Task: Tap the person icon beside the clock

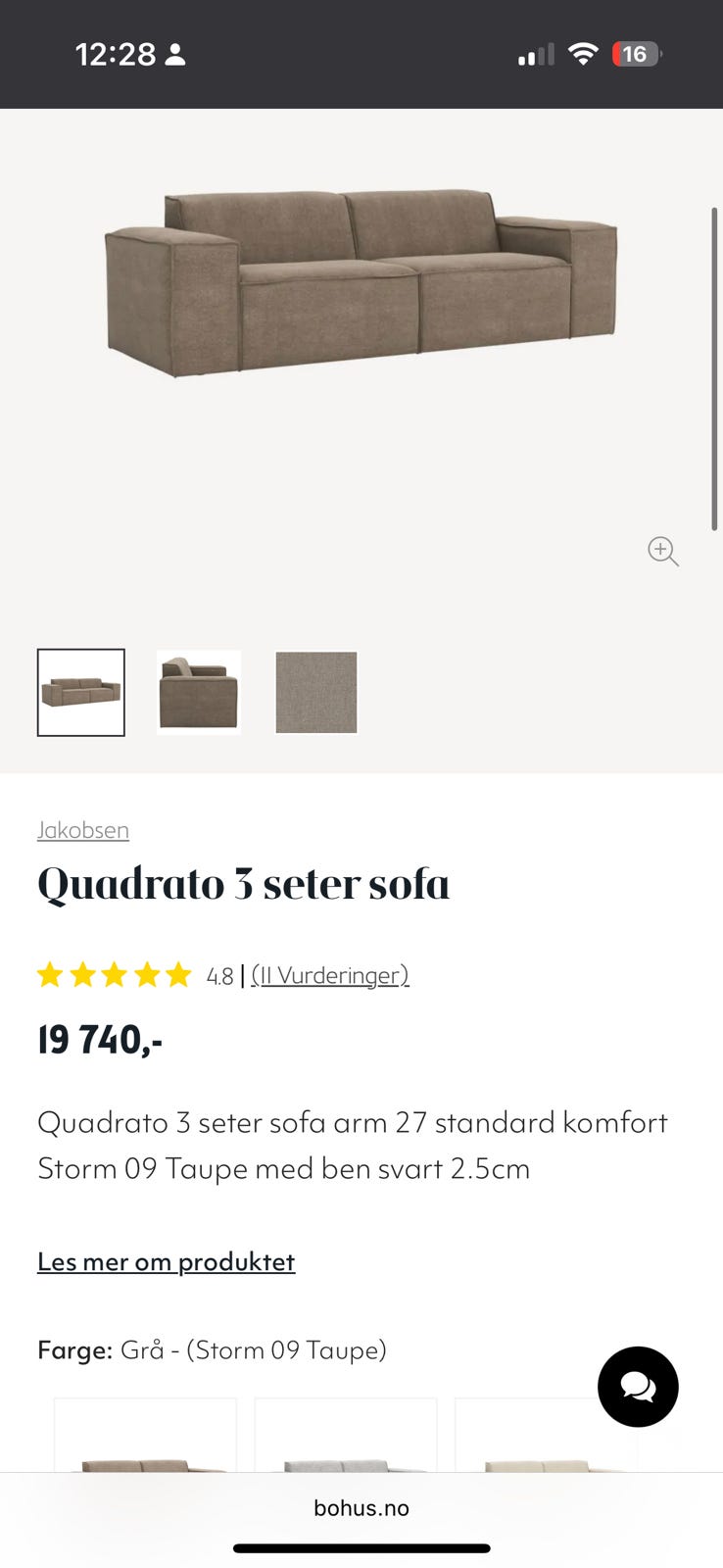Action: coord(174,54)
